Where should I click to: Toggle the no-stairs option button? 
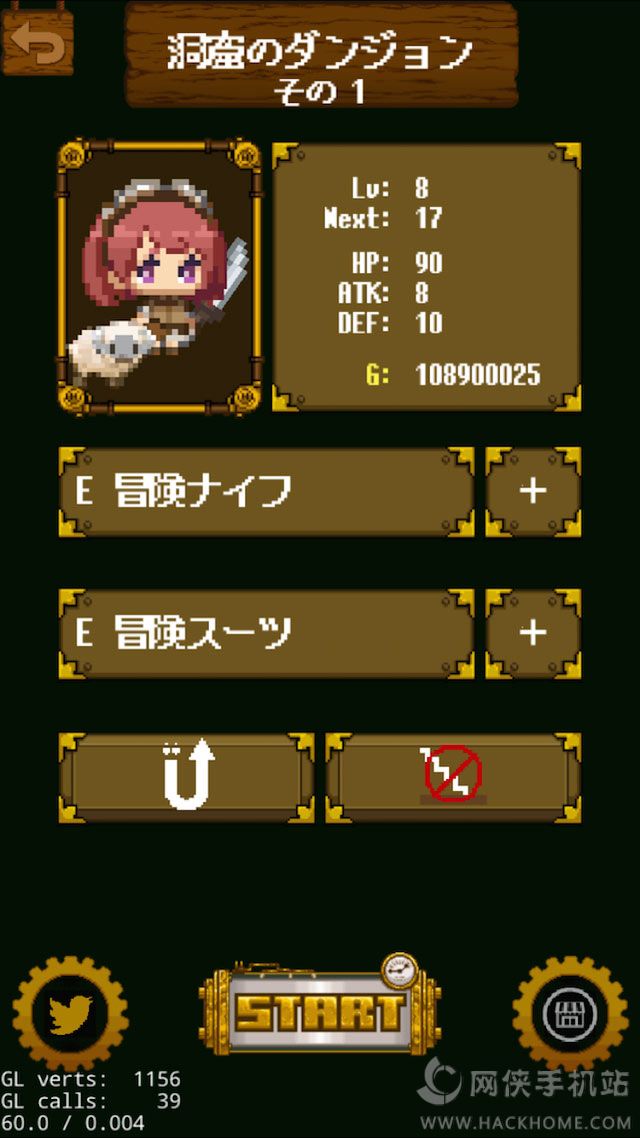pyautogui.click(x=453, y=777)
